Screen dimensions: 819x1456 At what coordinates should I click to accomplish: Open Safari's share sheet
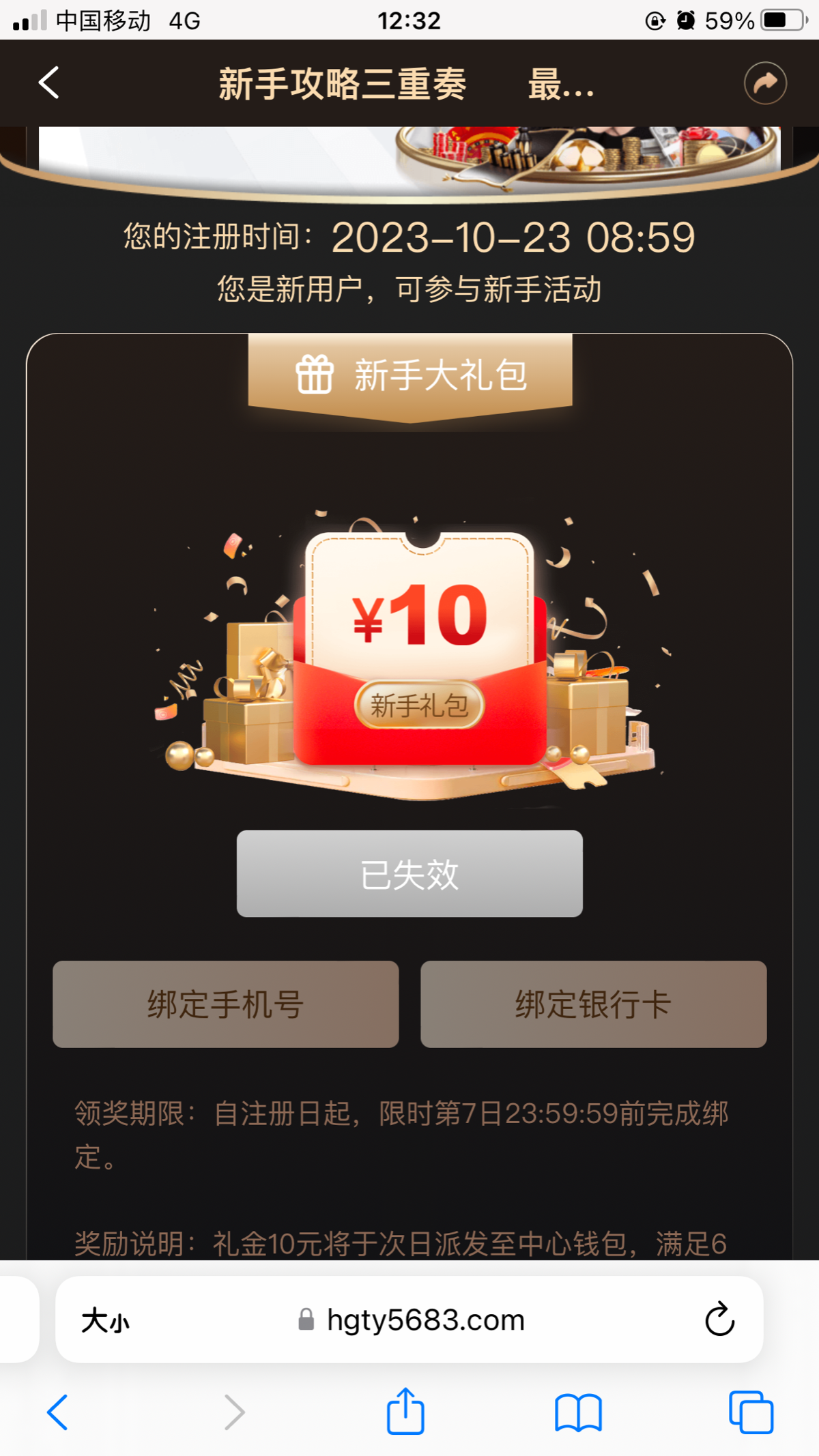(x=405, y=1411)
